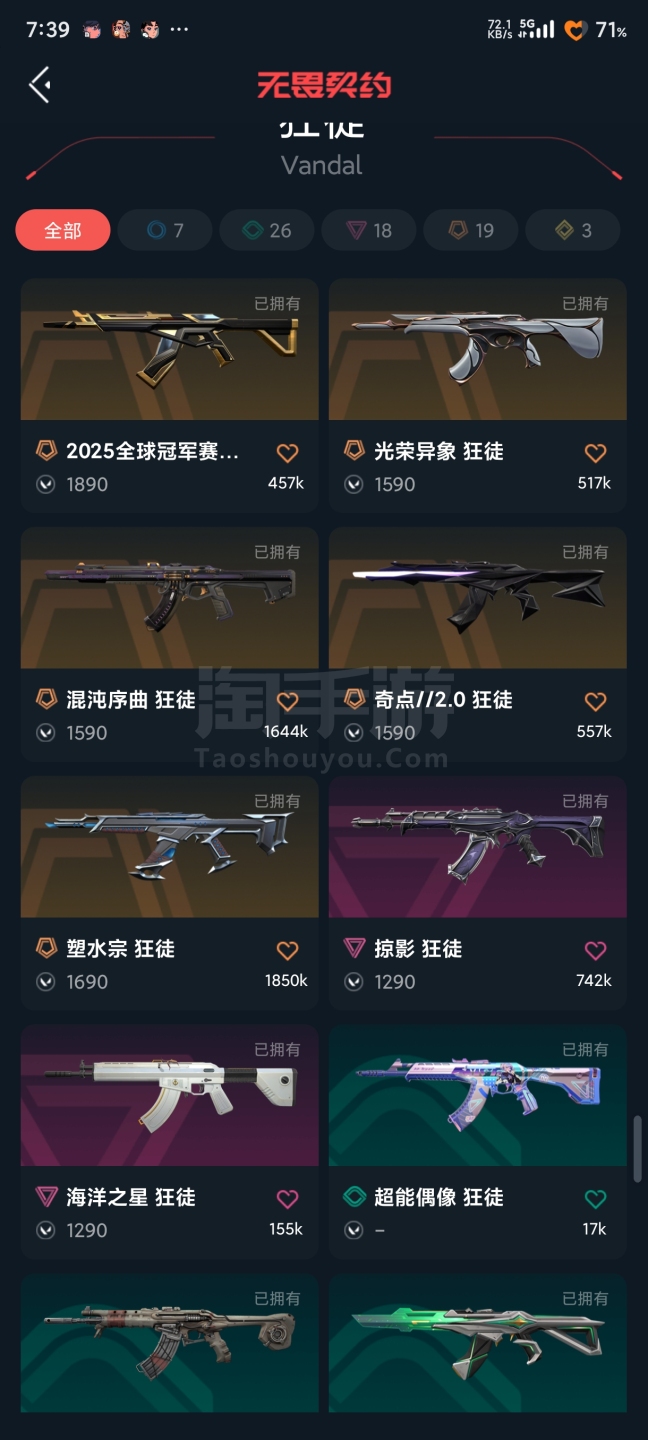Like the 塑水宗 狂徒 skin
The image size is (648, 1440).
[287, 950]
